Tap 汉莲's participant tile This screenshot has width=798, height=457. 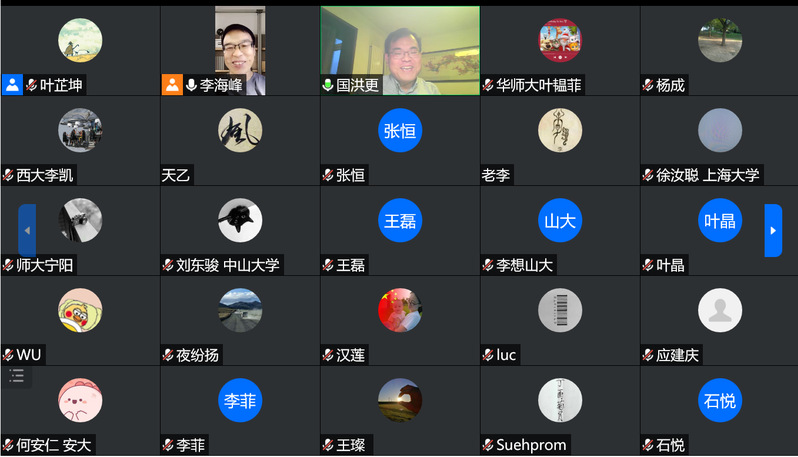pyautogui.click(x=400, y=320)
